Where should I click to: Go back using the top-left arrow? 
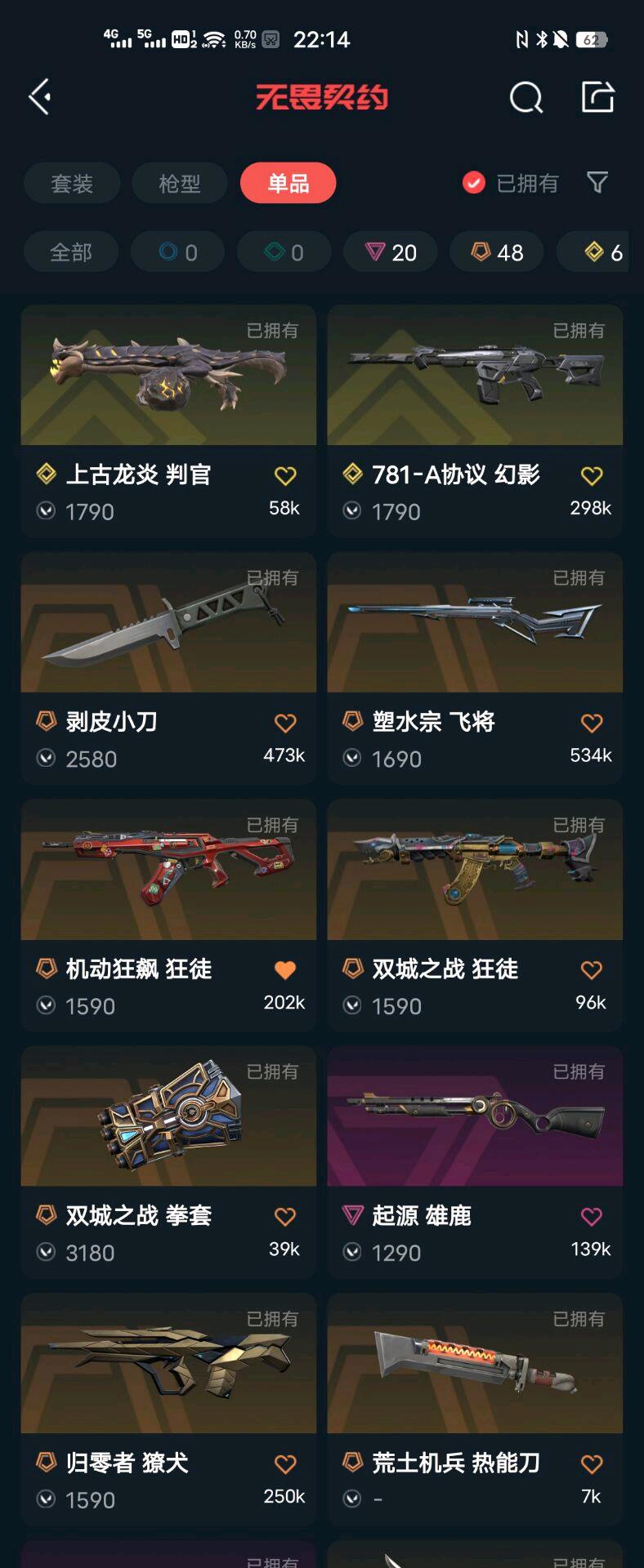40,97
